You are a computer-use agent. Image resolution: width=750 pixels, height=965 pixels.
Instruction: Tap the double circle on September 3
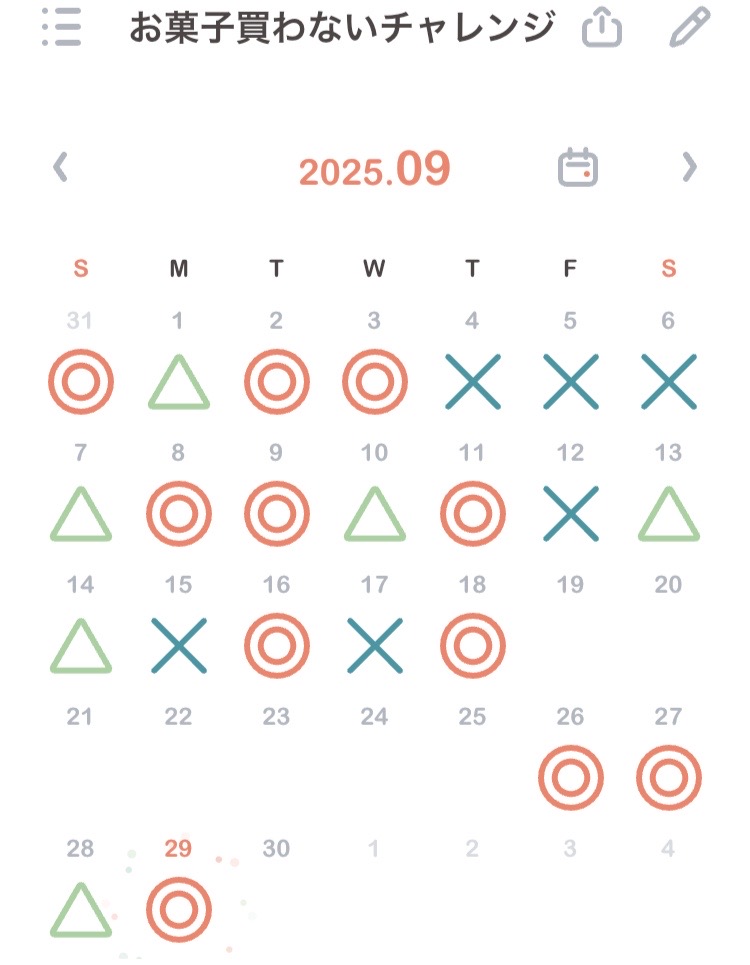point(375,382)
